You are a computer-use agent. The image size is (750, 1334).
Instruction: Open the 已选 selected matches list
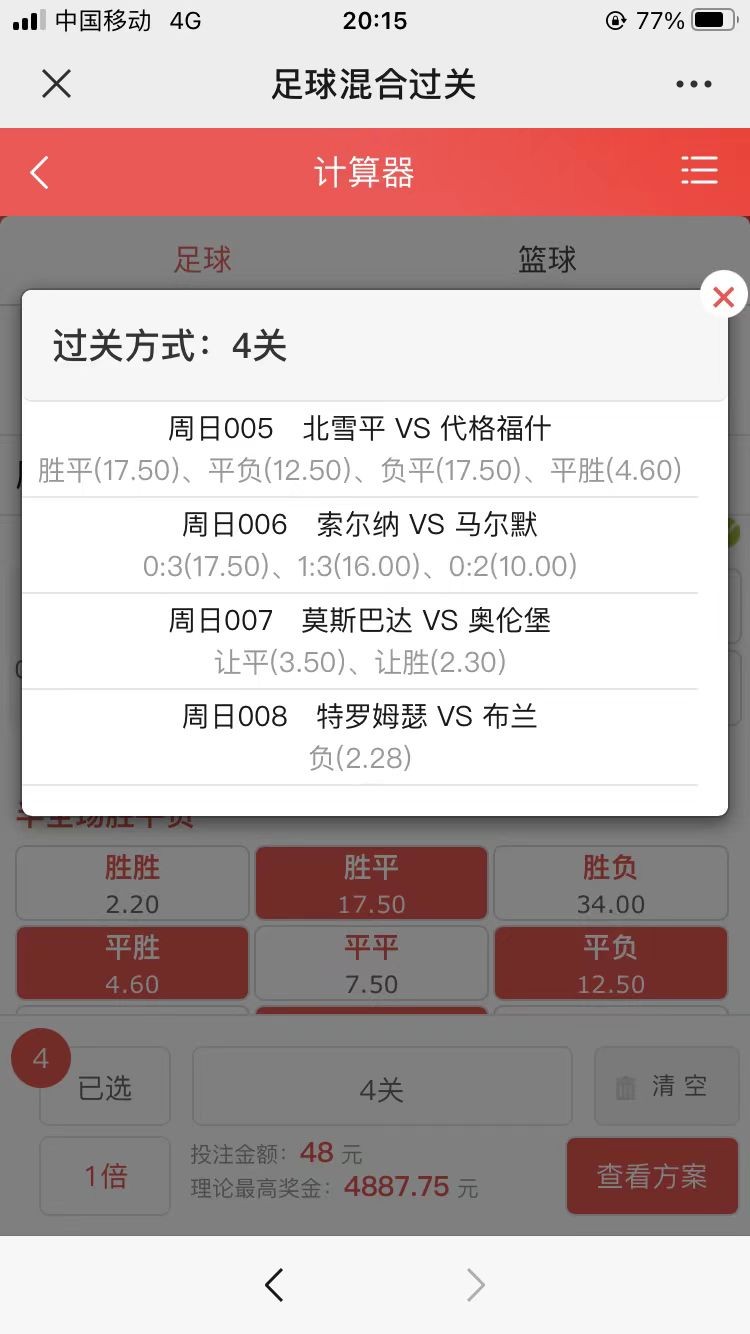(105, 1087)
